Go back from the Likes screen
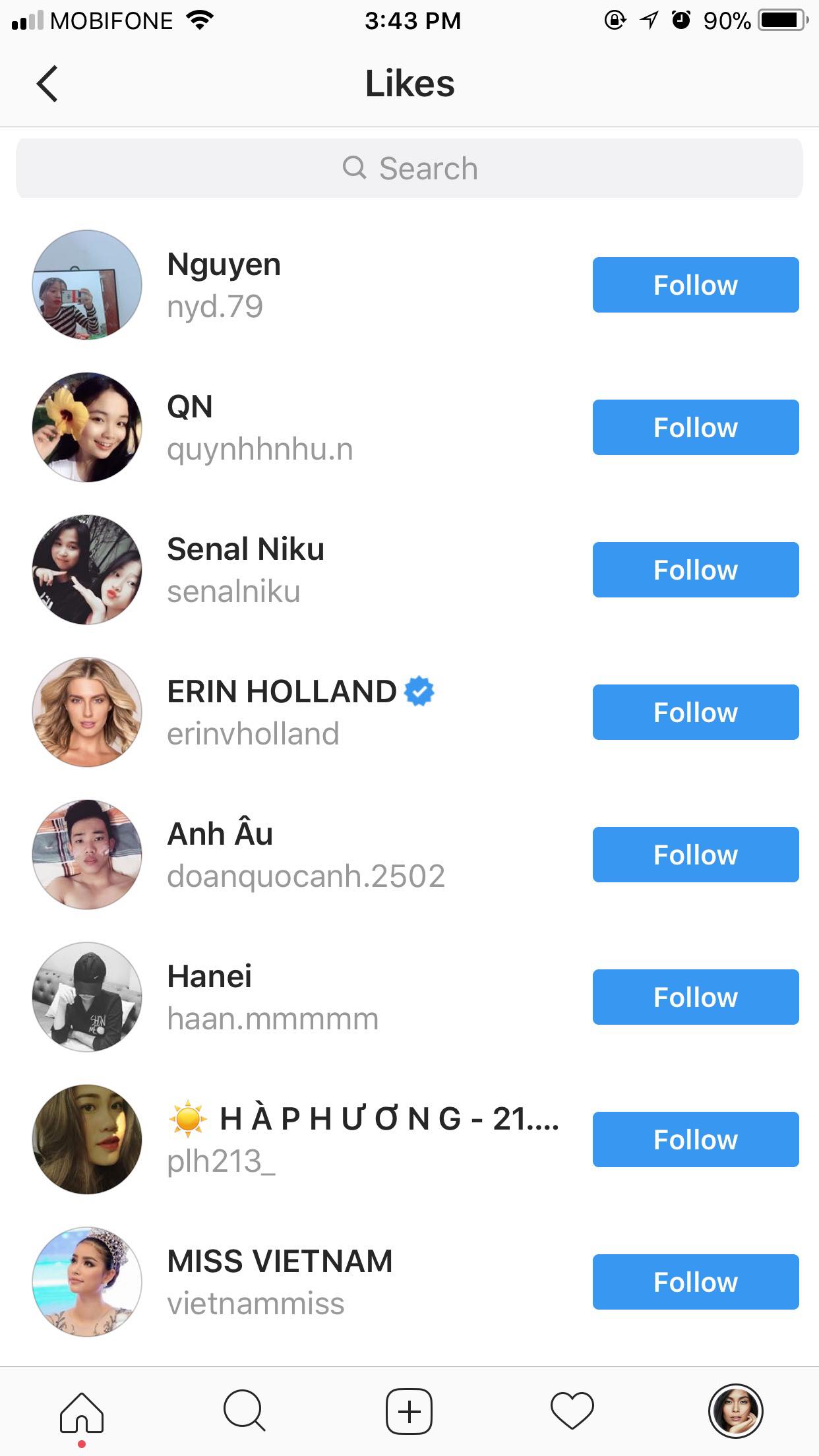Screen dimensions: 819x1456 [47, 84]
